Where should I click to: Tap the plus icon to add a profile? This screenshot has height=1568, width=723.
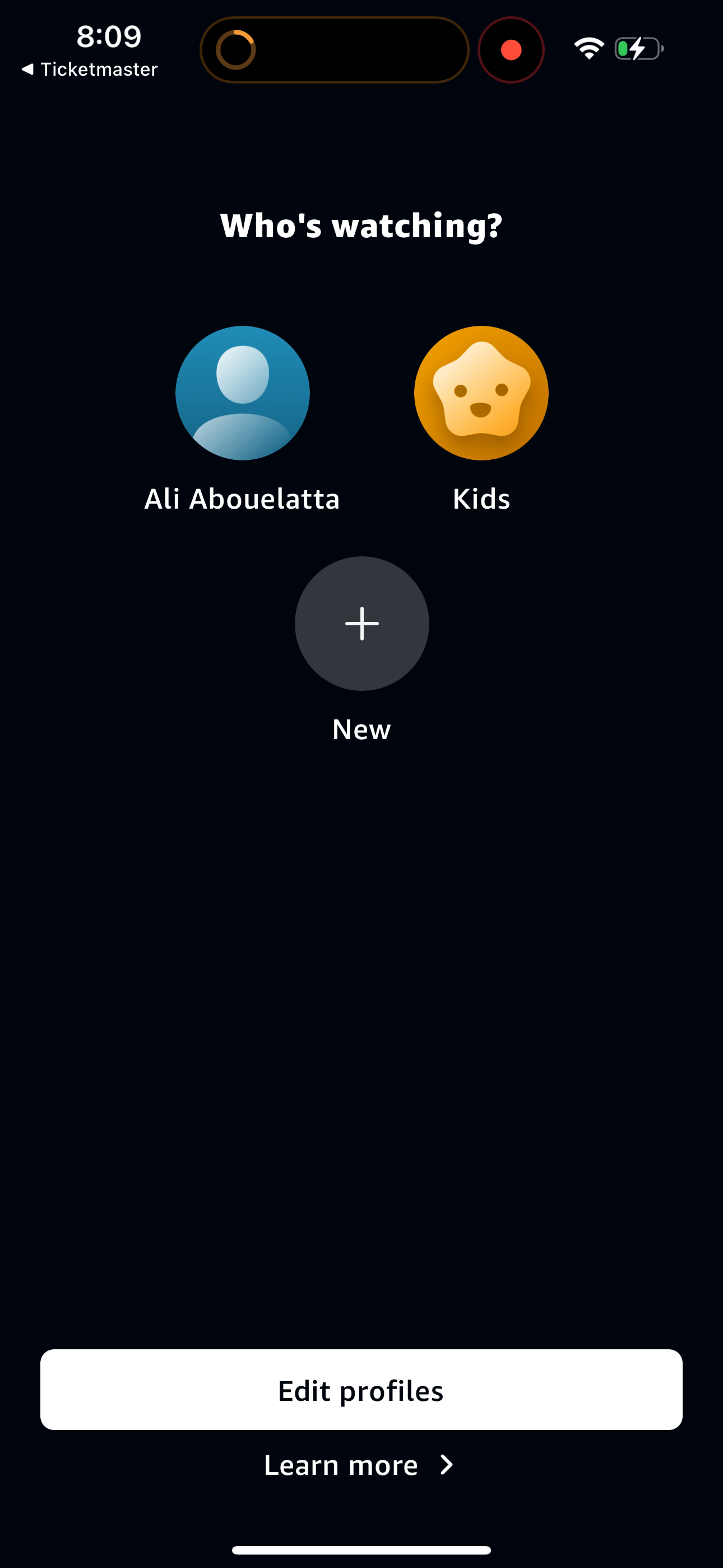click(361, 623)
